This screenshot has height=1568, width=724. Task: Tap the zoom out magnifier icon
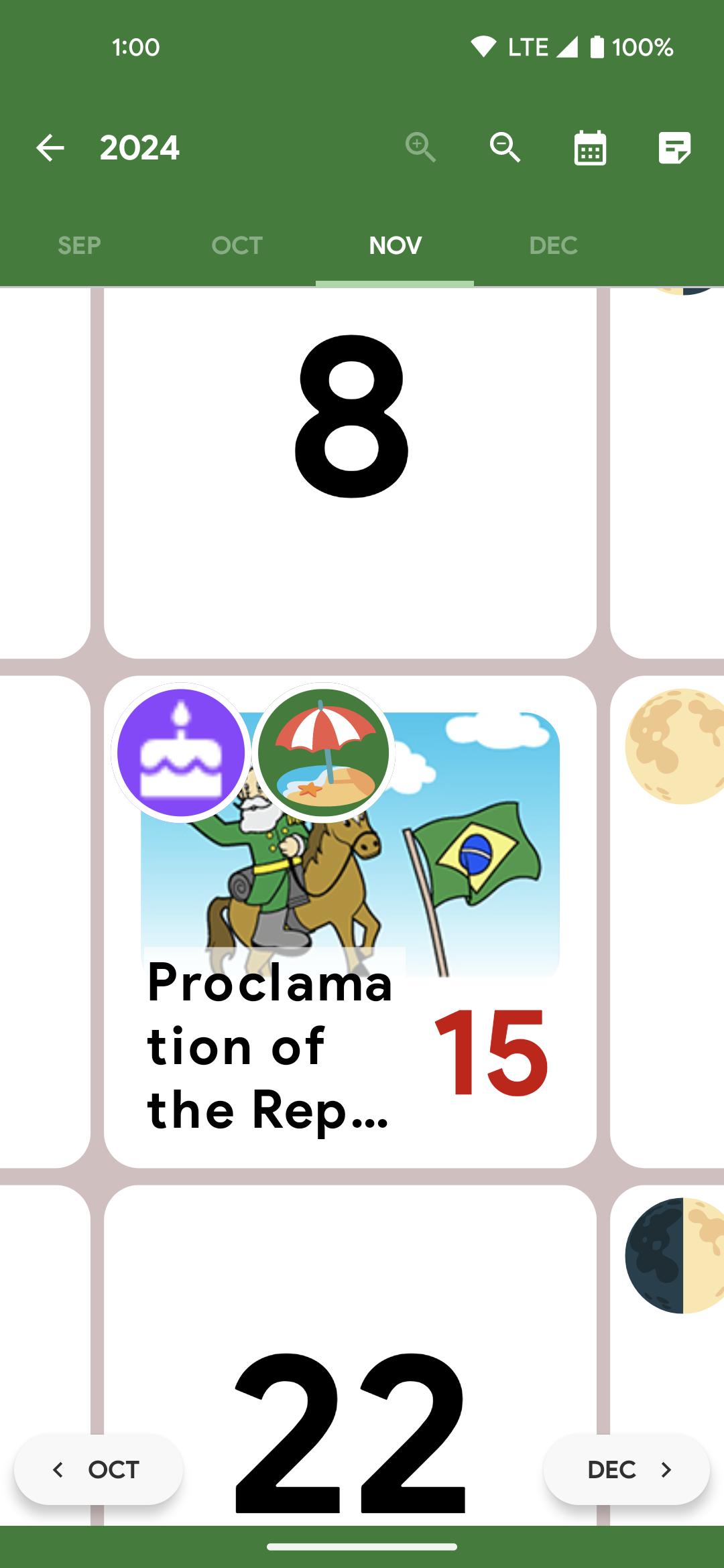click(x=505, y=147)
